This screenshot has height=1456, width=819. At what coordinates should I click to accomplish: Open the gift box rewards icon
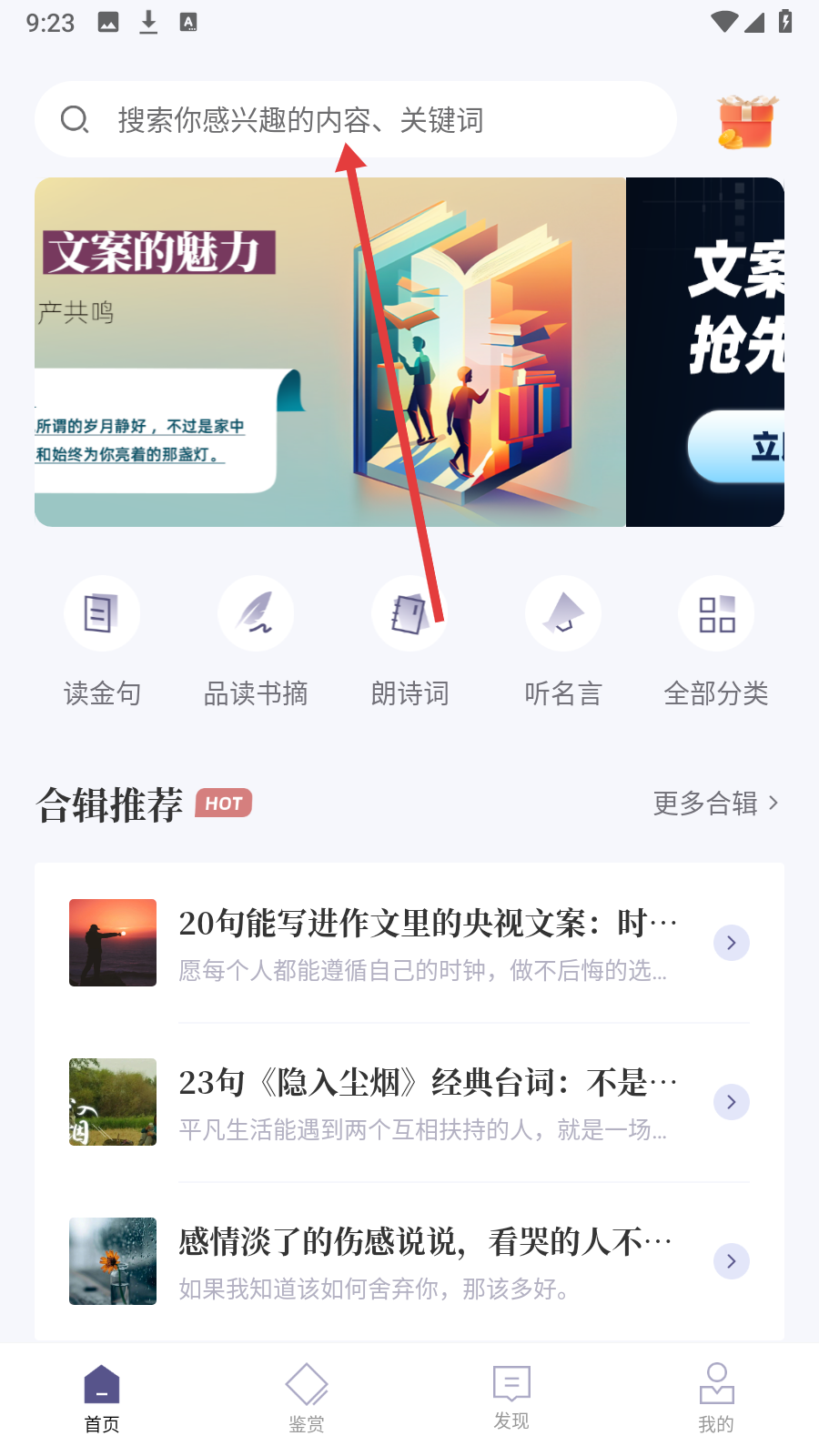coord(746,121)
